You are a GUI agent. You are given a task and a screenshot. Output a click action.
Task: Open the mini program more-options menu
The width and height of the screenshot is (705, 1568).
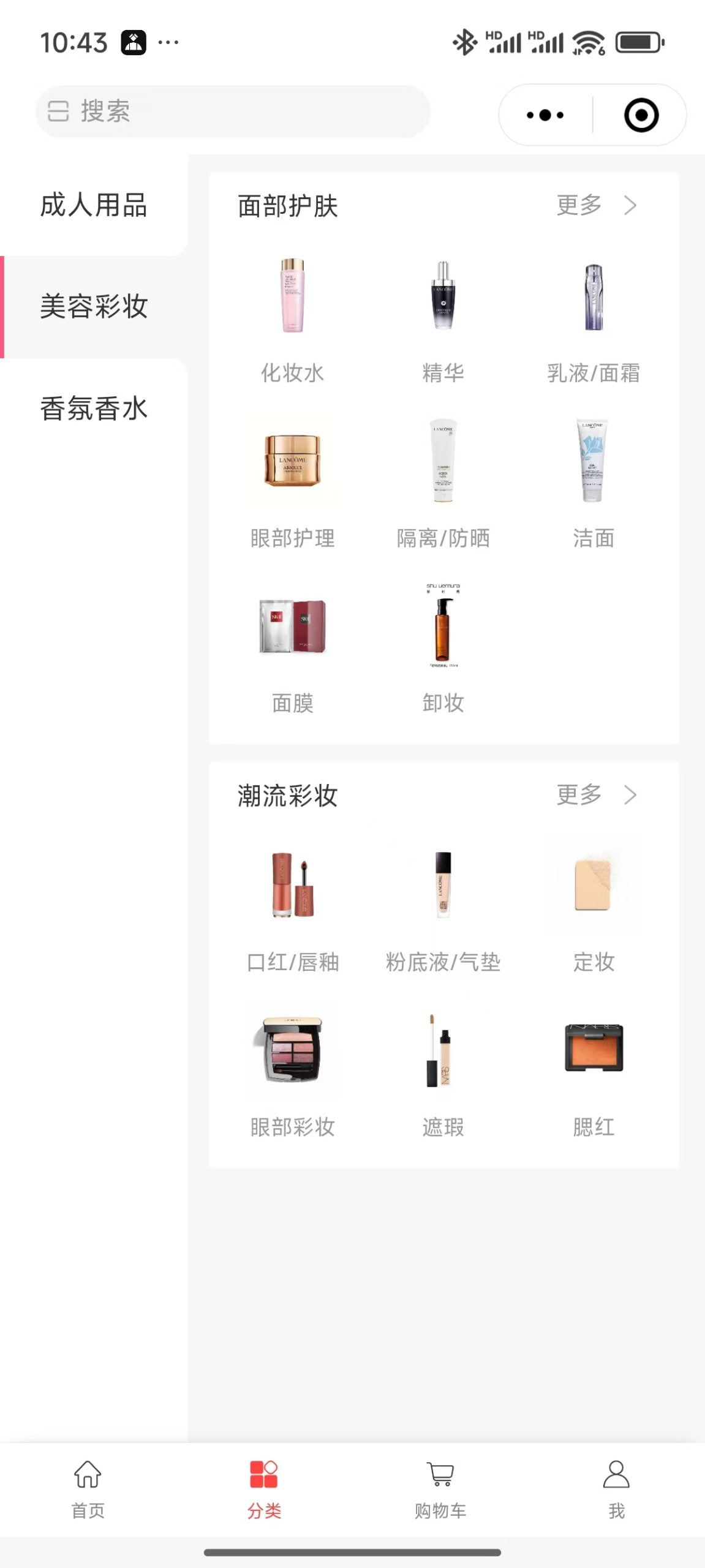tap(545, 115)
